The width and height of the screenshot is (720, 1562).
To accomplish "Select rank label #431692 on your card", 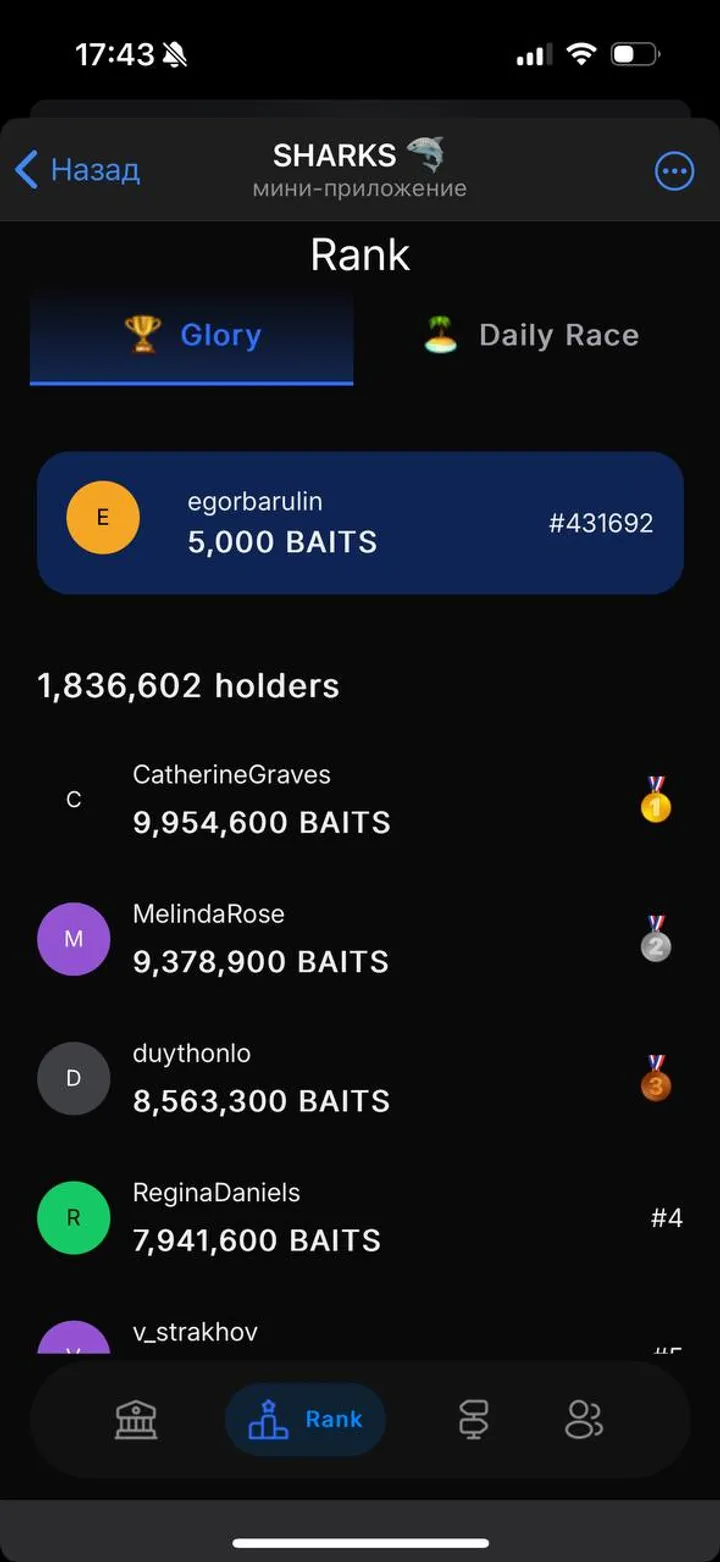I will (601, 521).
